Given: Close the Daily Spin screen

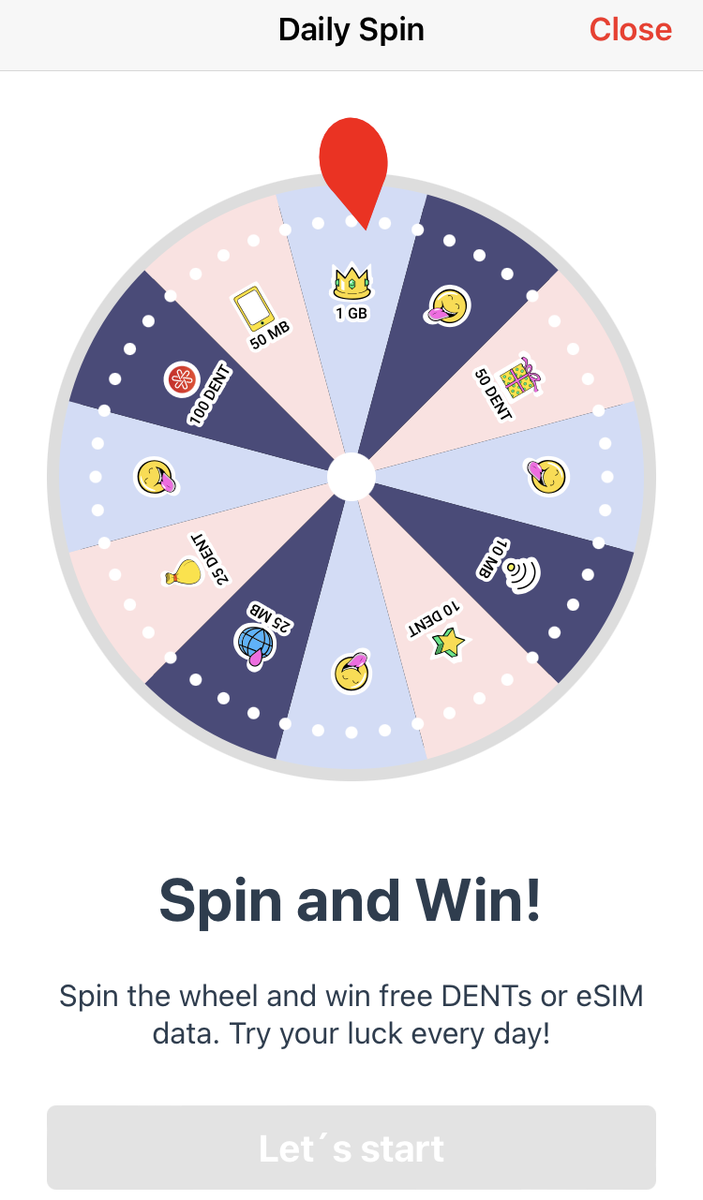Looking at the screenshot, I should [x=630, y=30].
